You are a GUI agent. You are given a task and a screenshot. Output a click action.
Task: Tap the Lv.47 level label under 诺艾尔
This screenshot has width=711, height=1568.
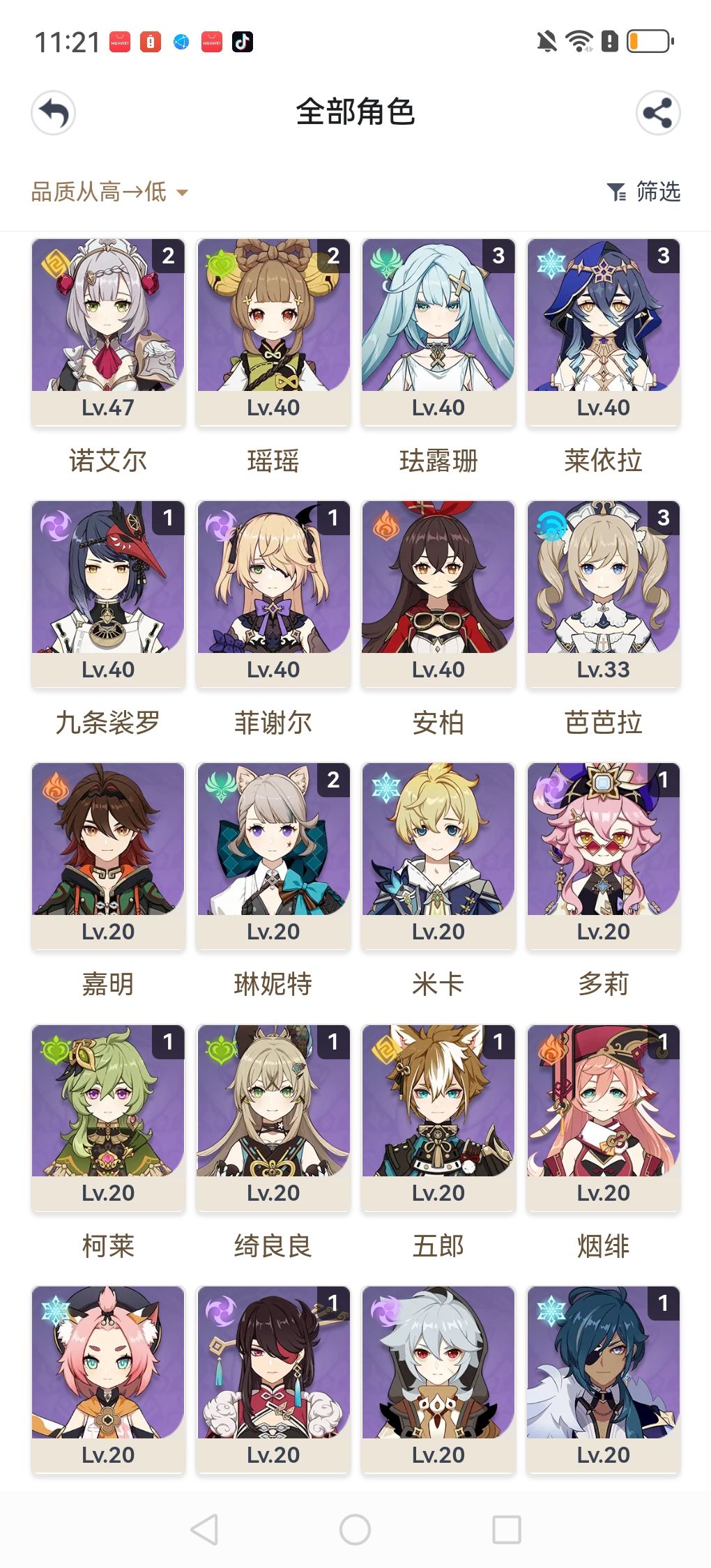click(x=108, y=408)
